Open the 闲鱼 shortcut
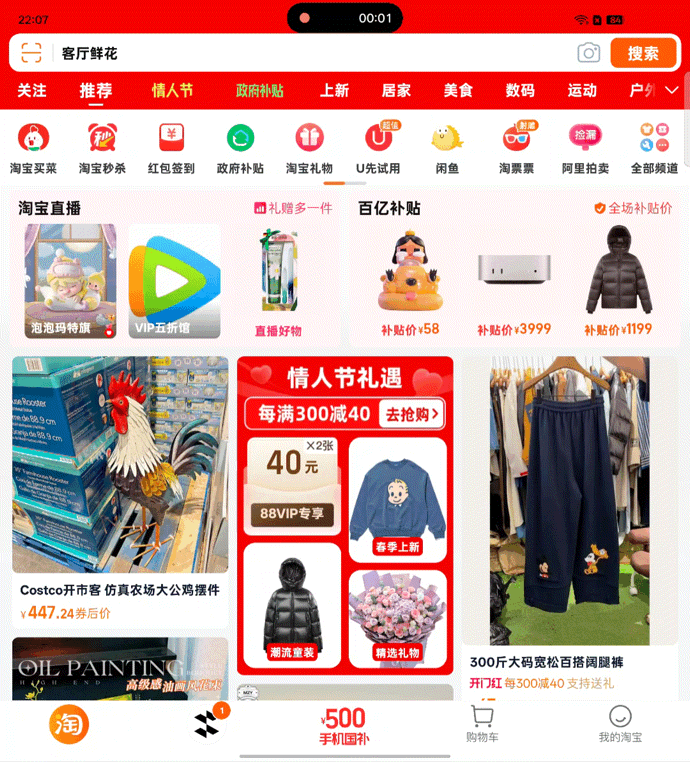The width and height of the screenshot is (690, 762). tap(447, 148)
